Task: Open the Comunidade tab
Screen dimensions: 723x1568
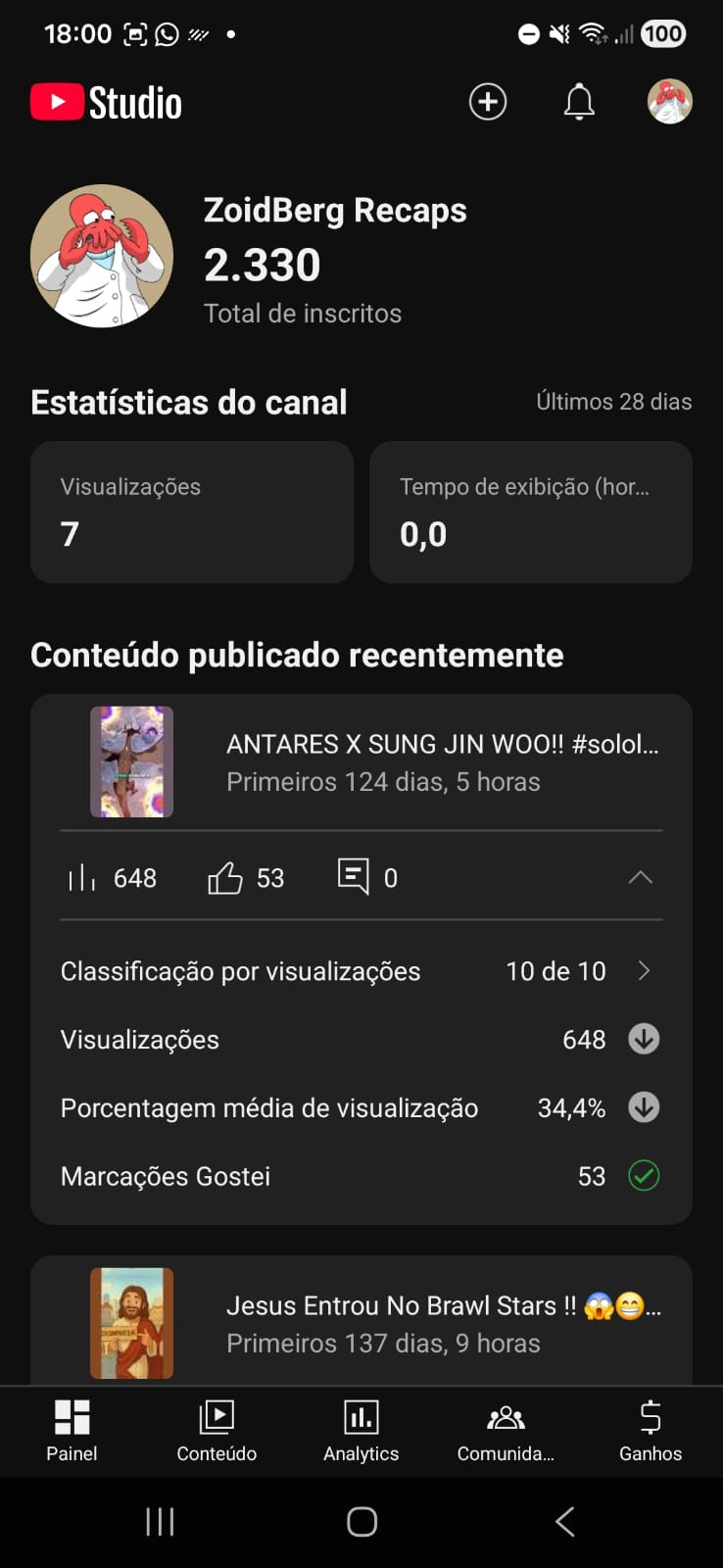Action: click(506, 1431)
